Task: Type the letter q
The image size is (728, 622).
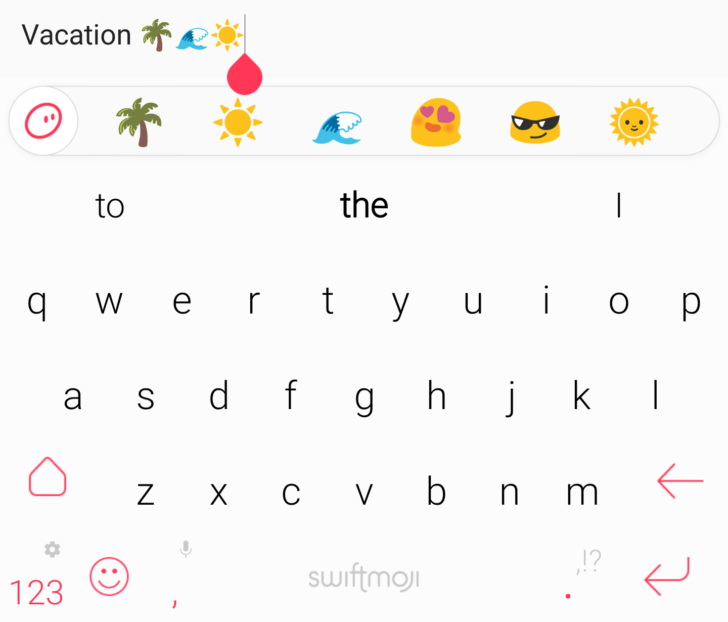Action: tap(37, 304)
